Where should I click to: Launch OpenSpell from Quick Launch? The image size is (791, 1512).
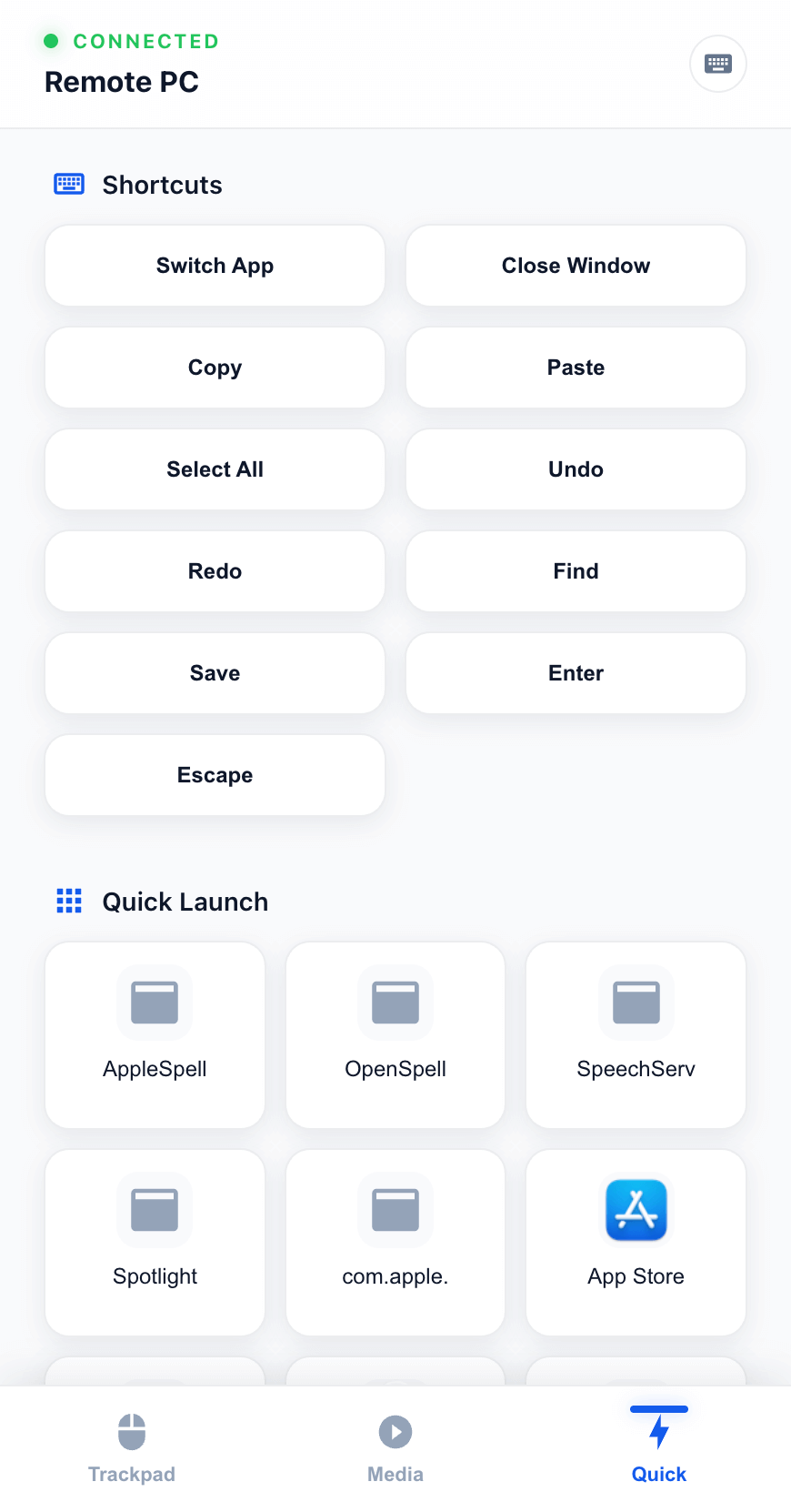click(395, 1034)
